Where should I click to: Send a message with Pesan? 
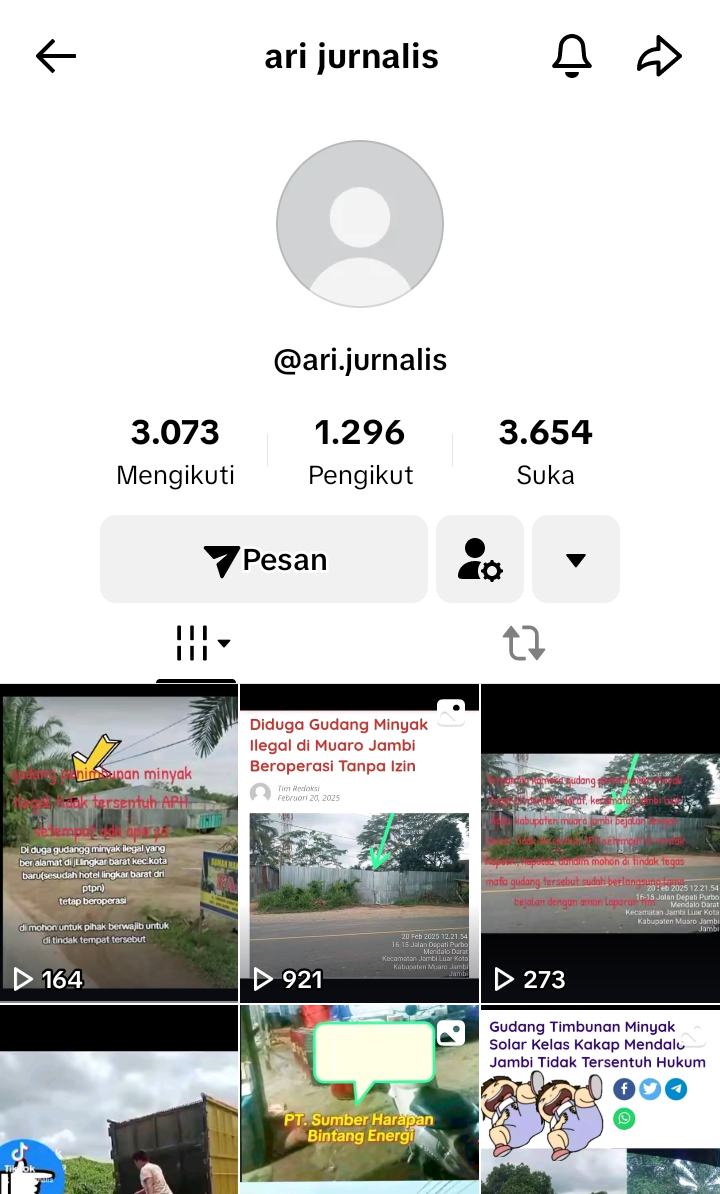click(x=264, y=560)
